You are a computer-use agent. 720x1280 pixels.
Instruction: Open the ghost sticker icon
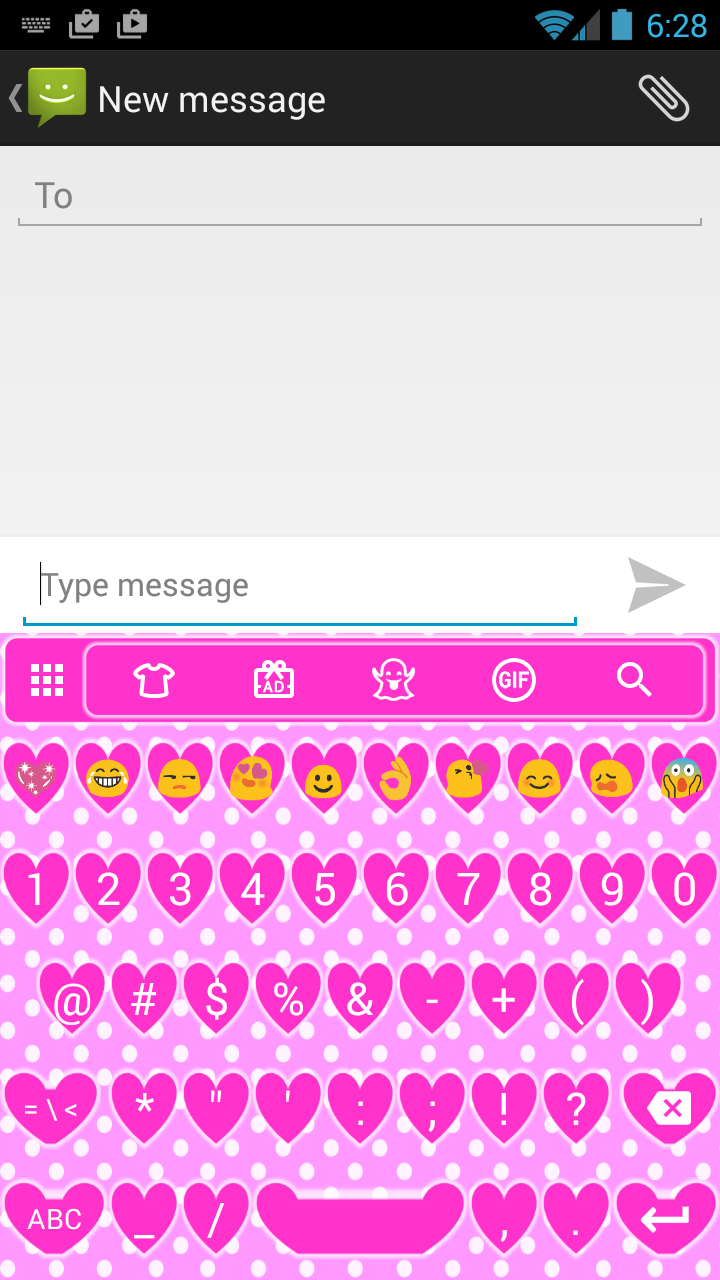pos(393,680)
